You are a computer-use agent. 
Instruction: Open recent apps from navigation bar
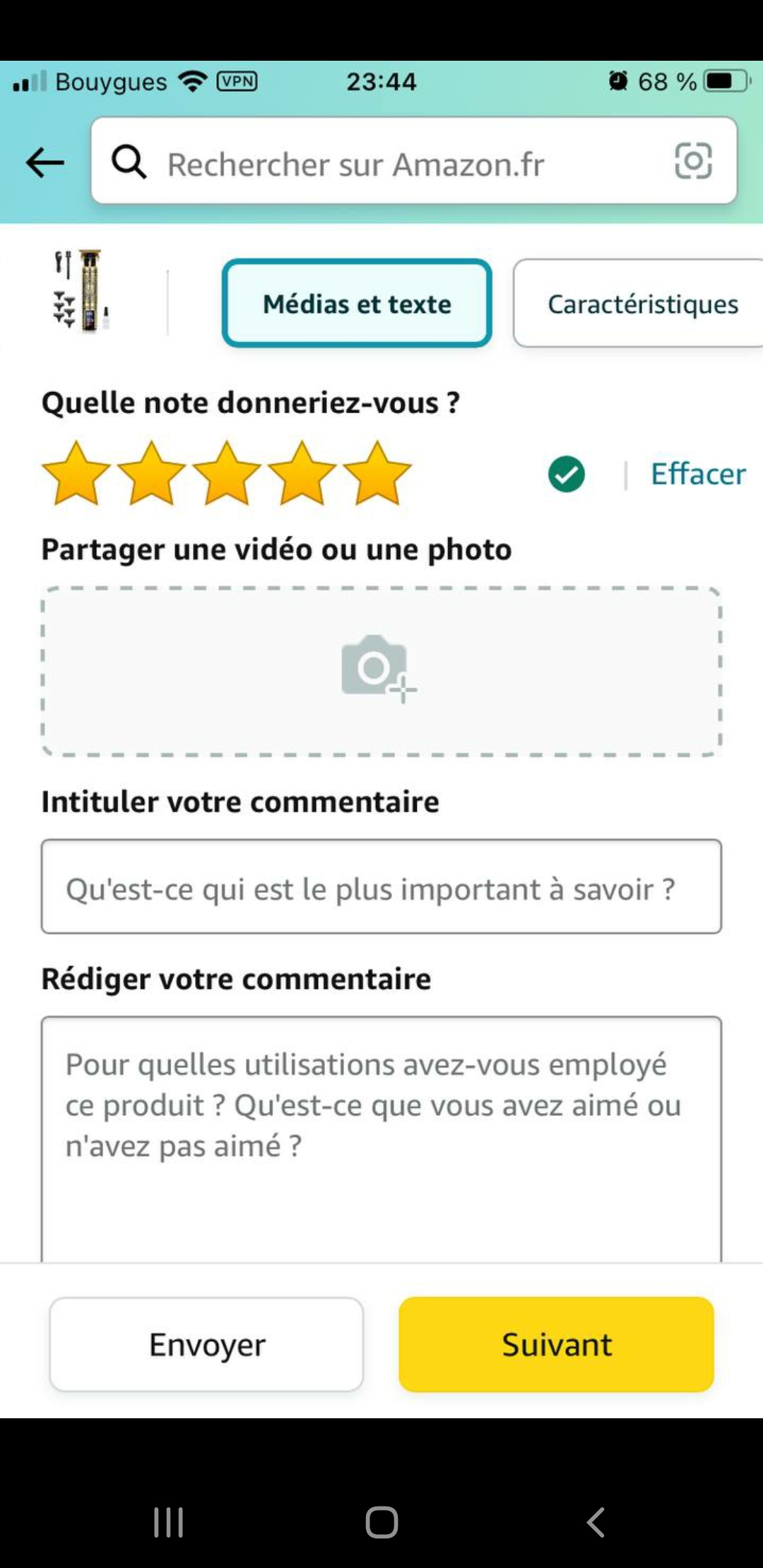point(168,1522)
